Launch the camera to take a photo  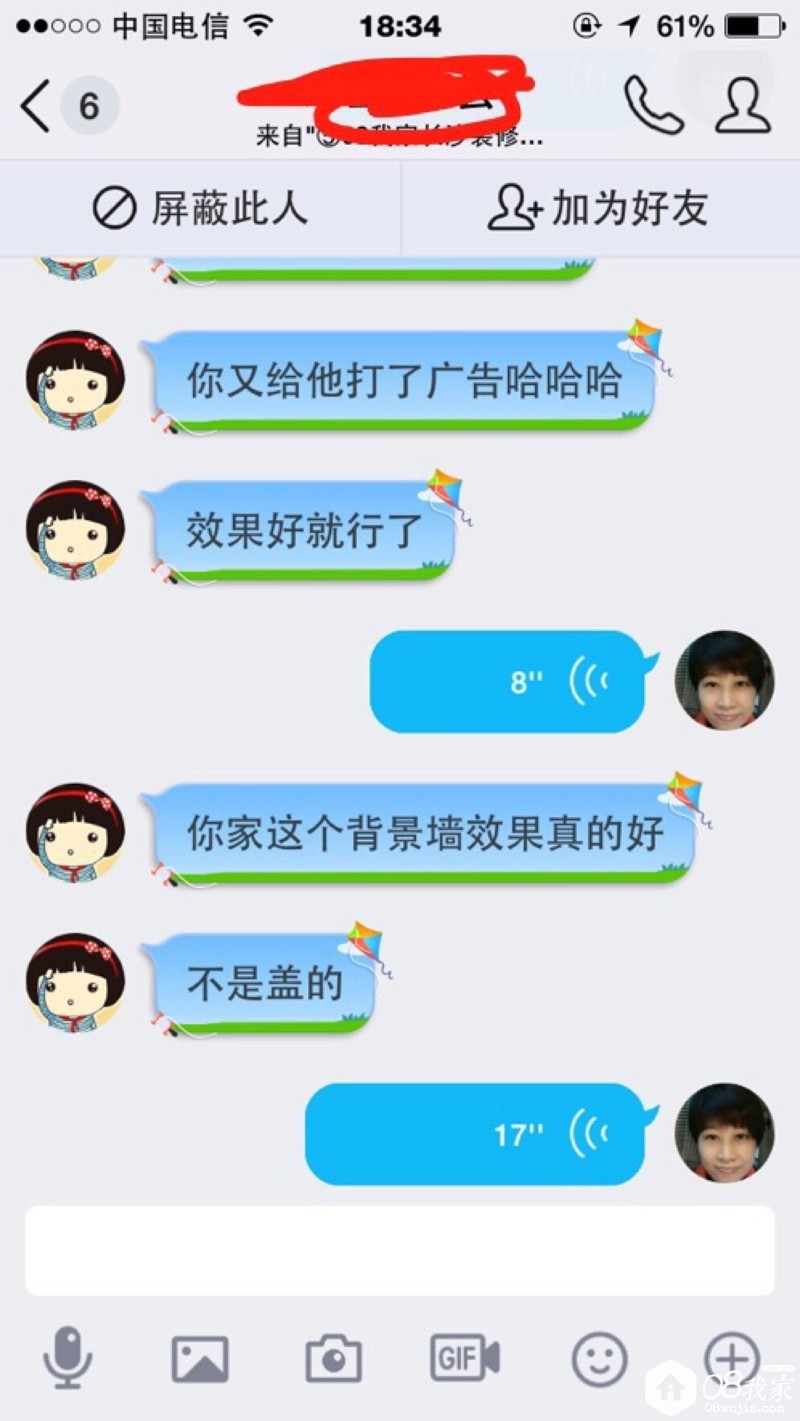tap(333, 1359)
